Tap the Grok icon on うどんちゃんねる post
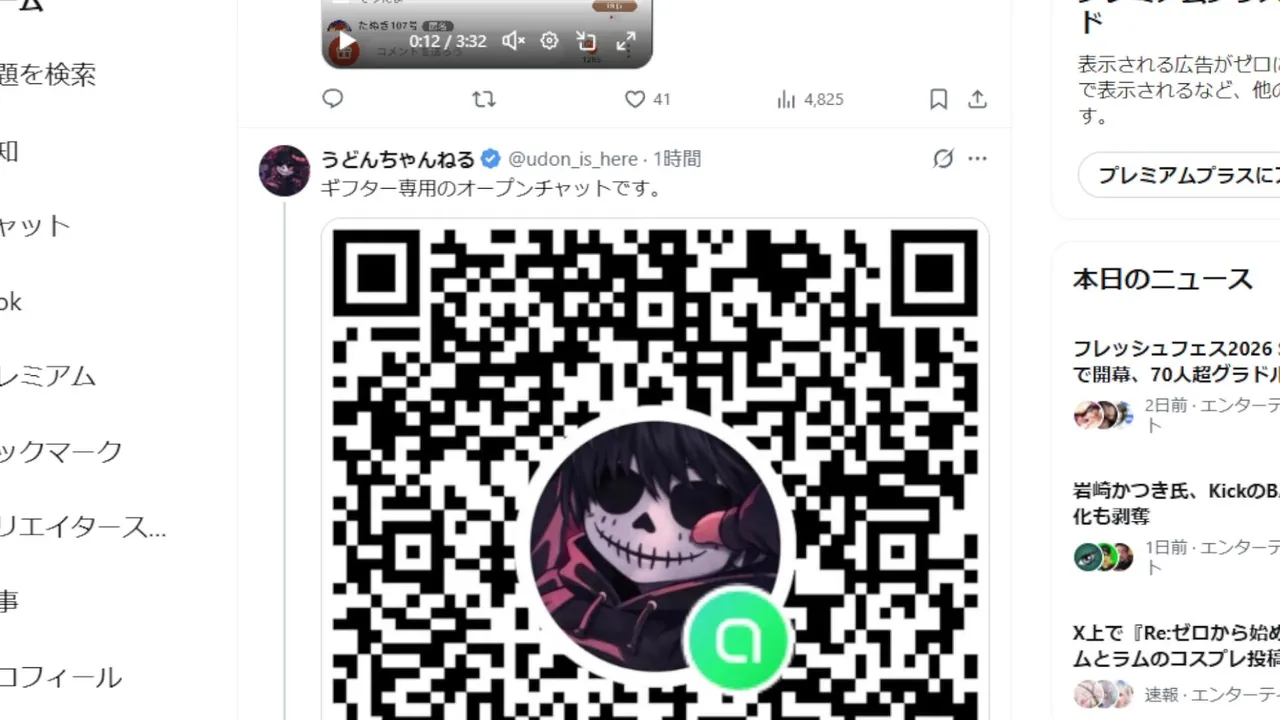 click(942, 159)
